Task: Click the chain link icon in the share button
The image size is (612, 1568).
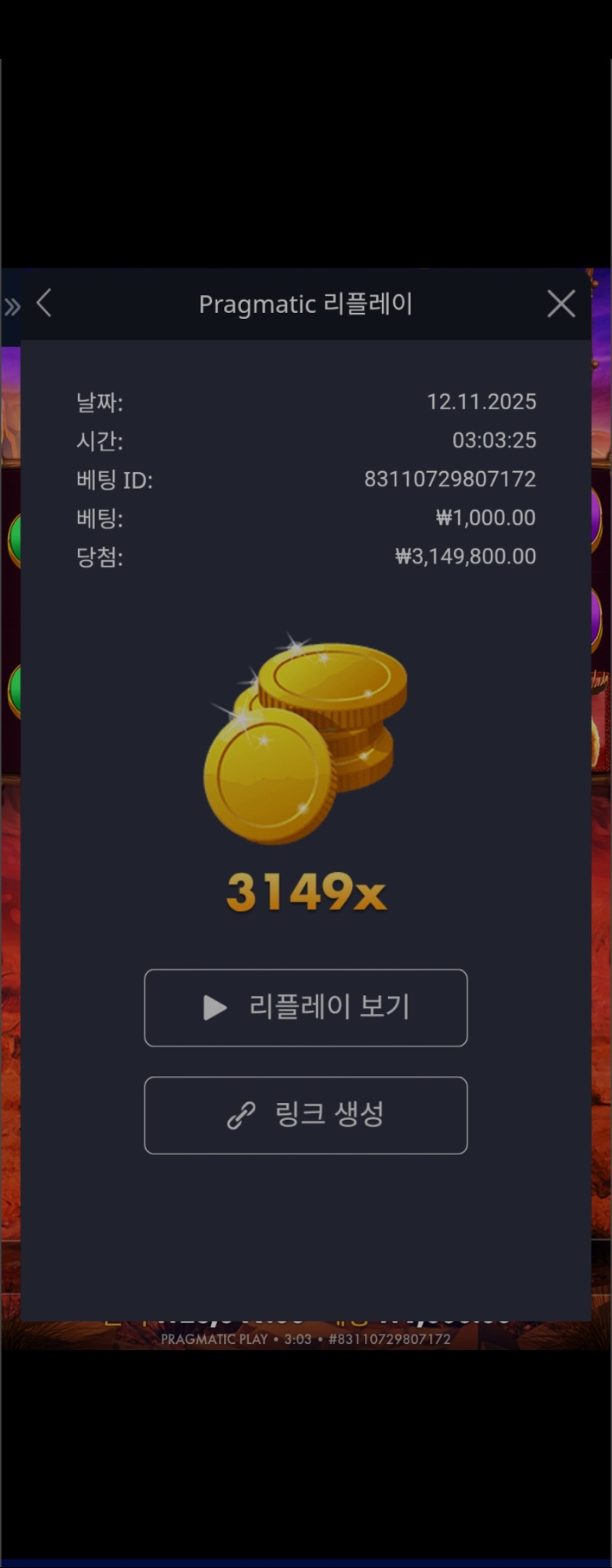Action: [242, 1115]
